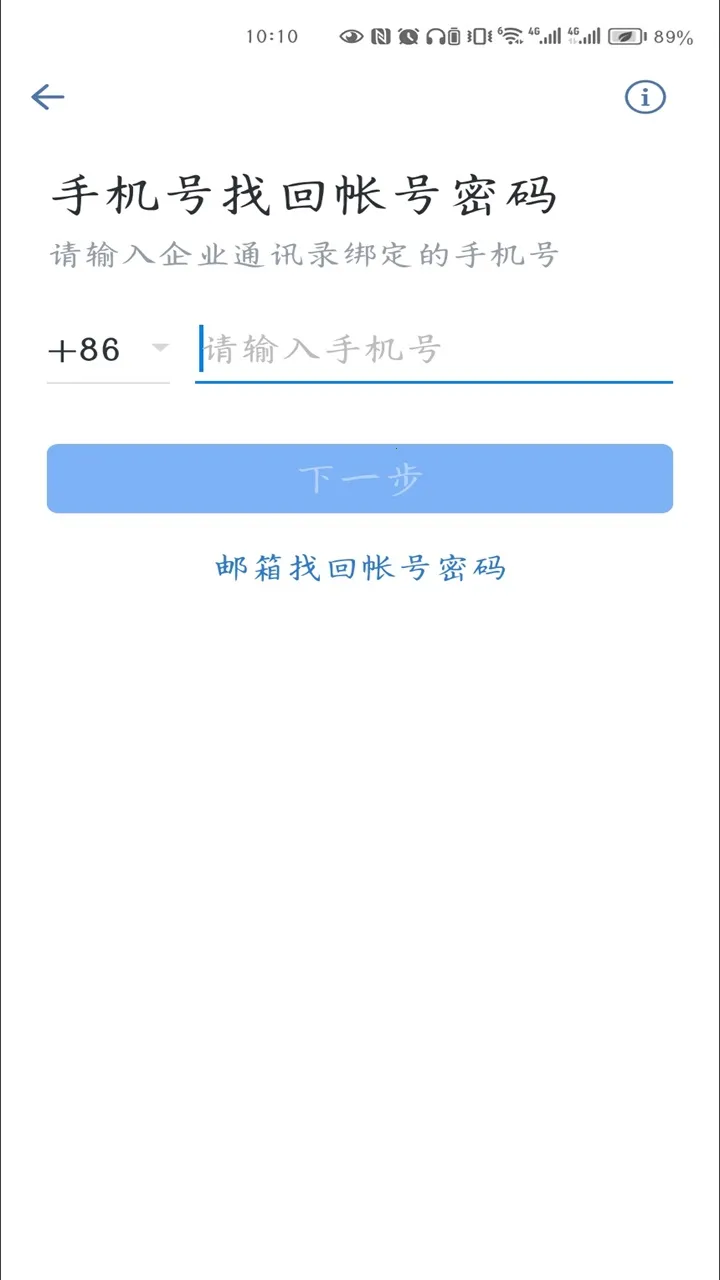Open the information icon at top right
This screenshot has height=1280, width=720.
(645, 97)
